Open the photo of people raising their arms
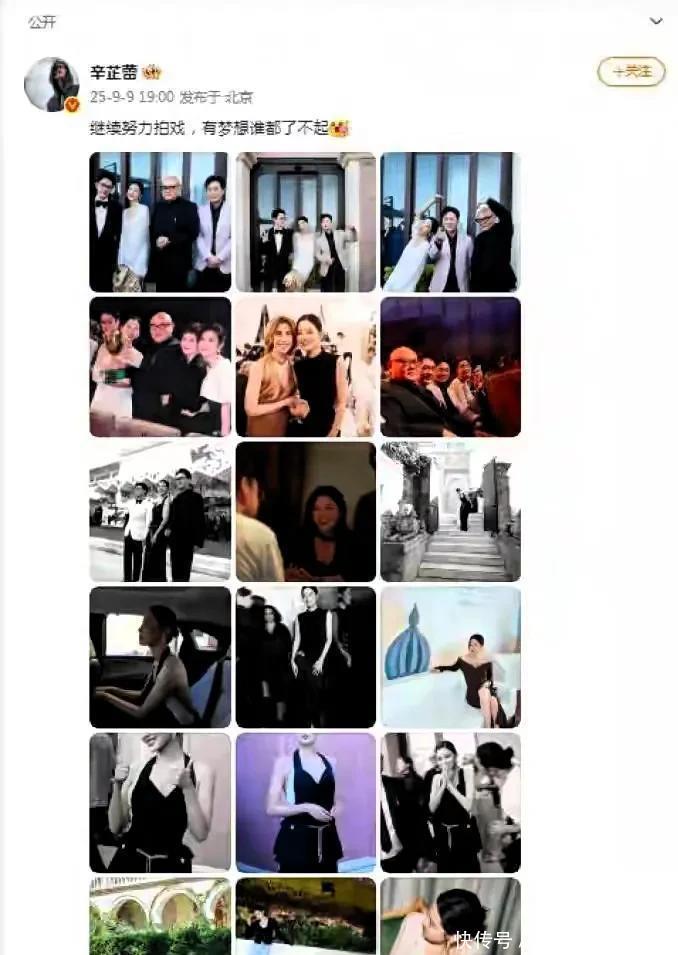678x955 pixels. (x=450, y=222)
